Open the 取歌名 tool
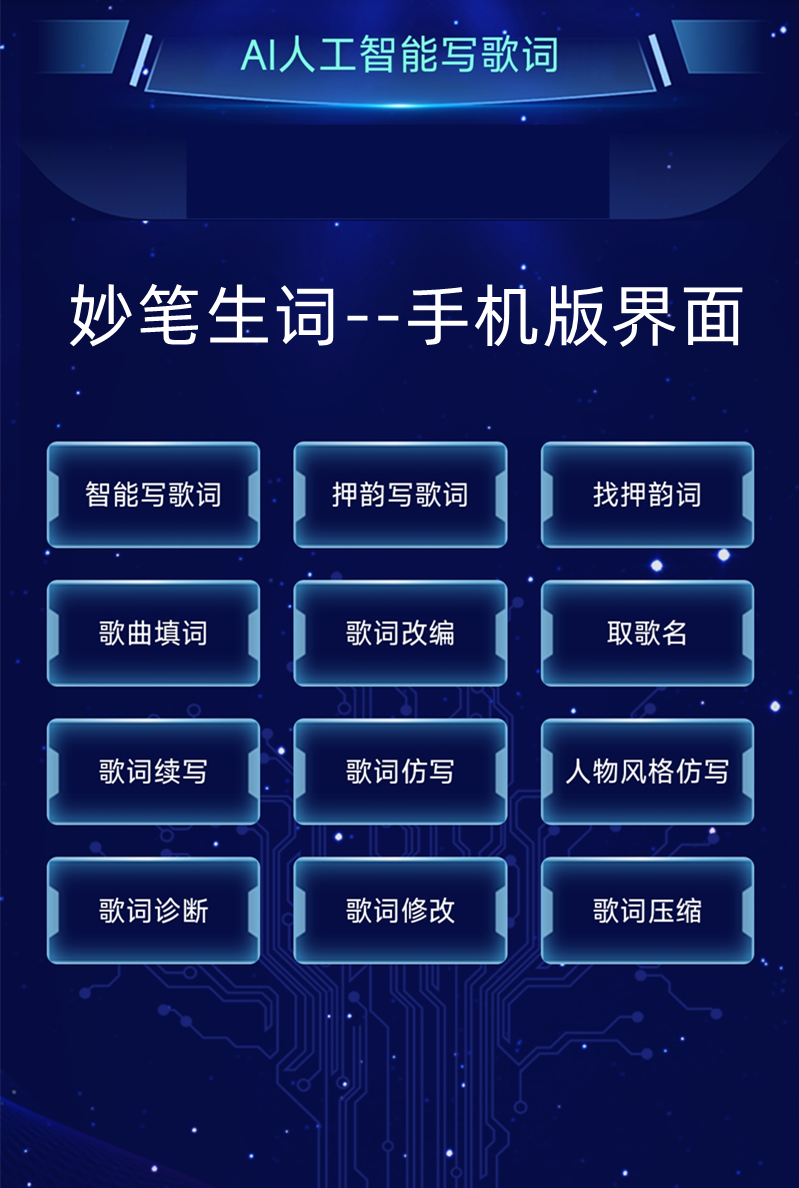The image size is (799, 1188). click(647, 633)
